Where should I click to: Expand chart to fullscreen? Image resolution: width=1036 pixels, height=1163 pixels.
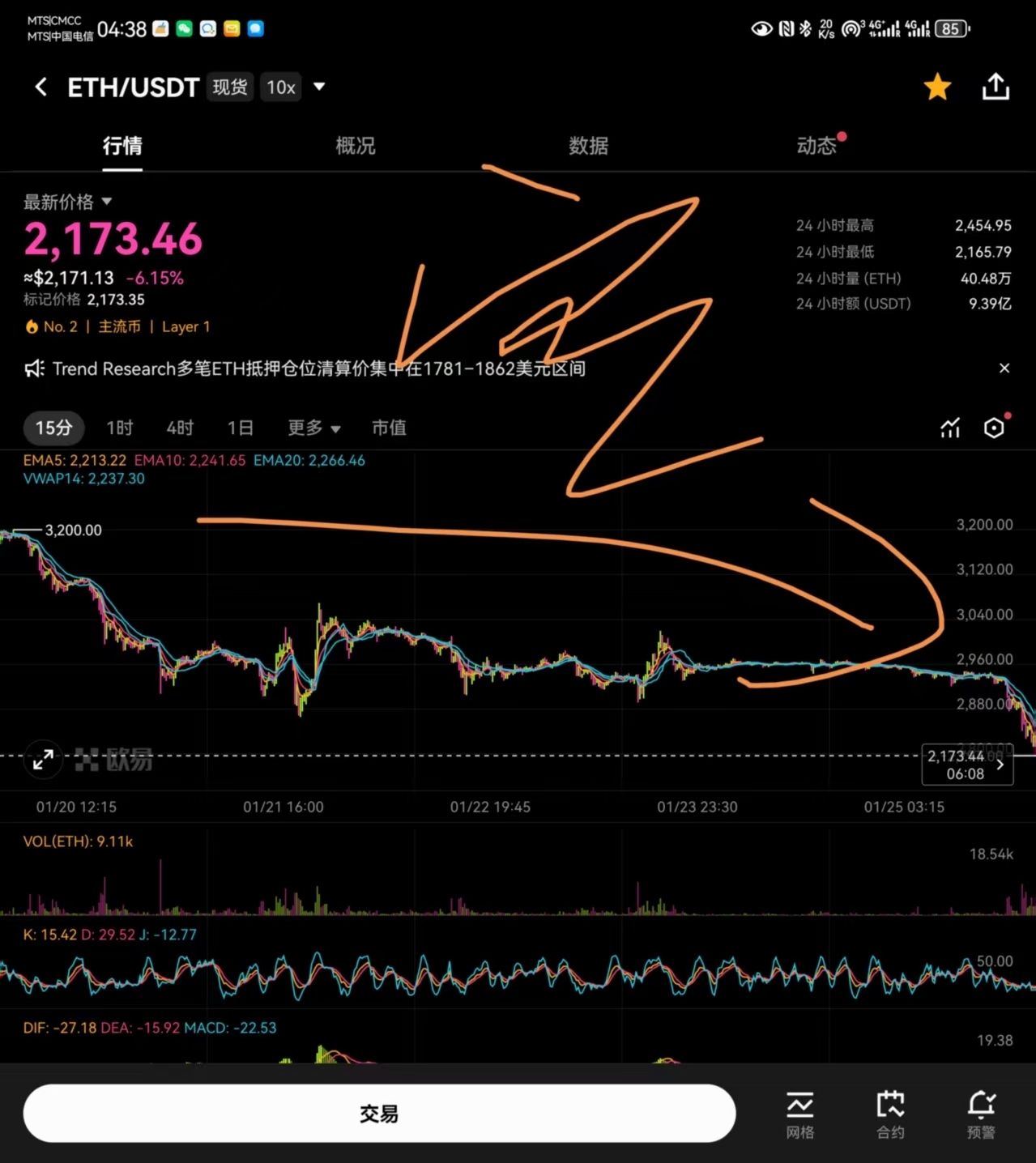point(44,760)
